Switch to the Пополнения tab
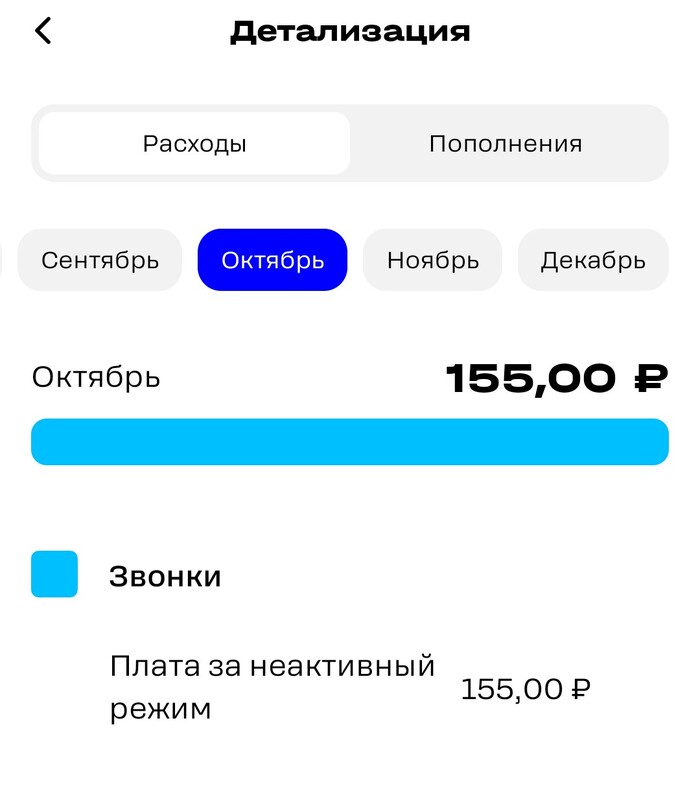 pyautogui.click(x=505, y=144)
